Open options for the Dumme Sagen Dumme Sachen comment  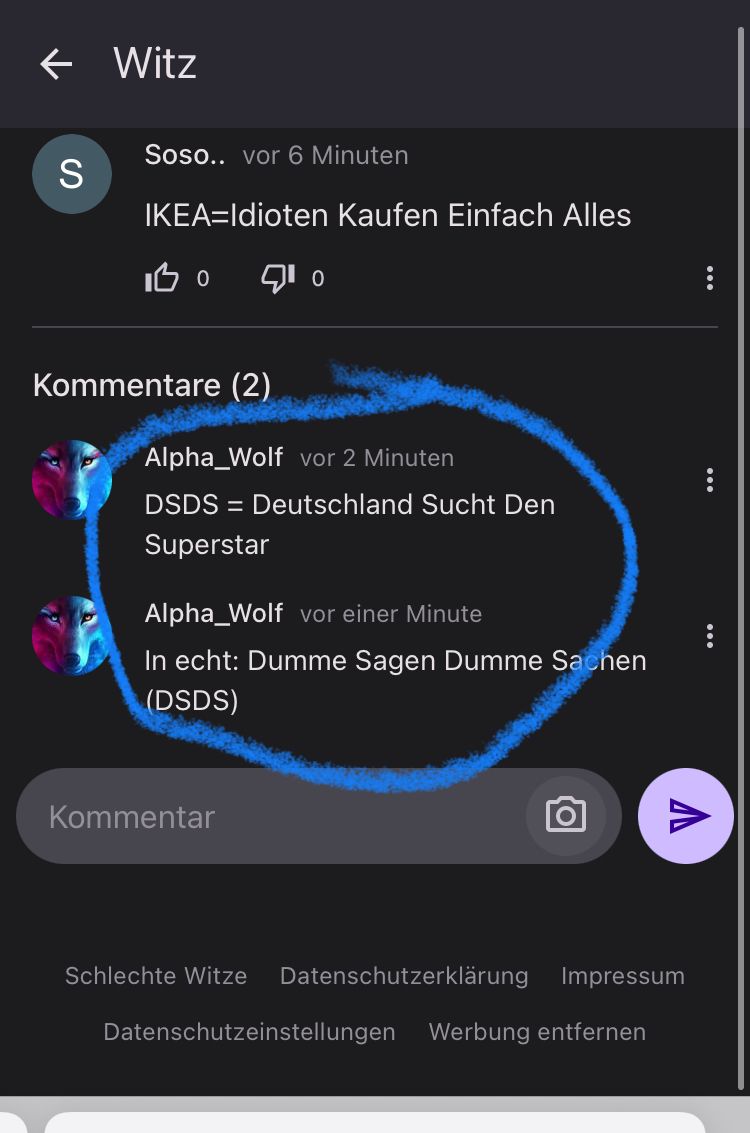[x=709, y=636]
